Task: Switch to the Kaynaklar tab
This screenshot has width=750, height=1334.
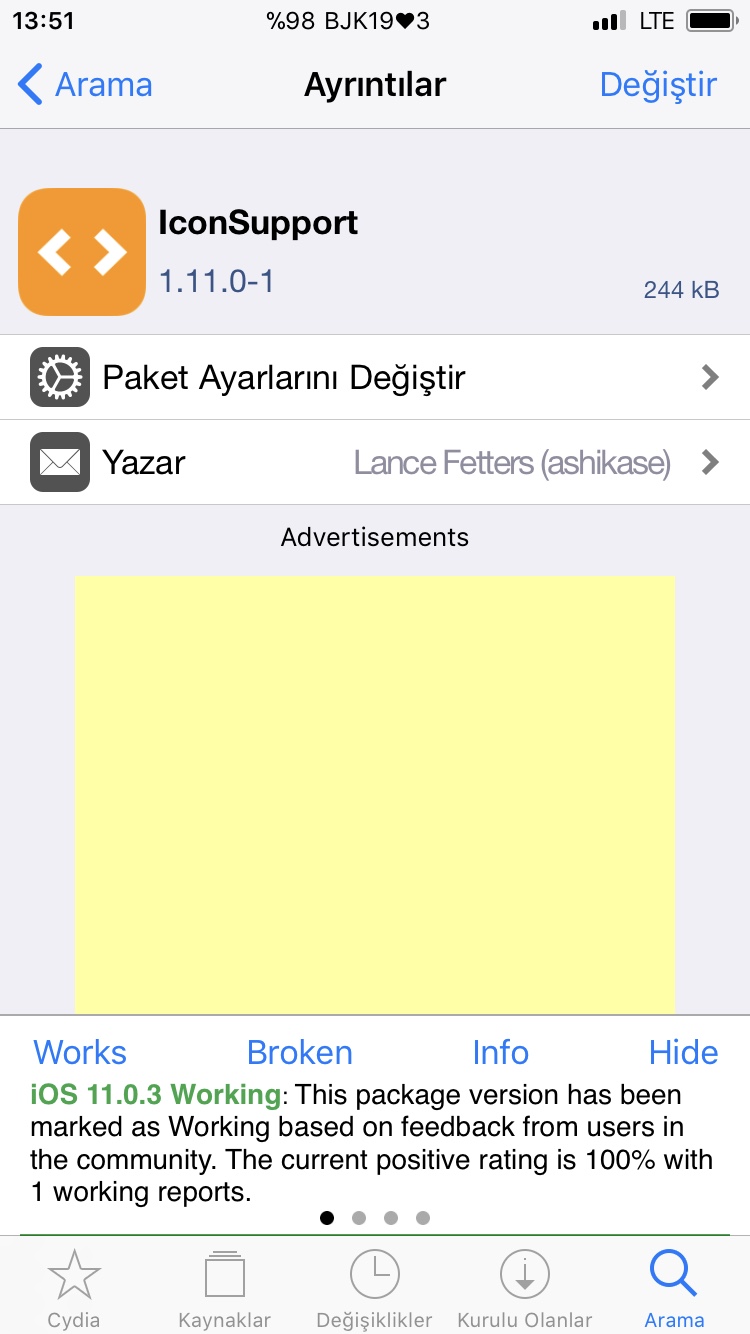Action: (224, 1288)
